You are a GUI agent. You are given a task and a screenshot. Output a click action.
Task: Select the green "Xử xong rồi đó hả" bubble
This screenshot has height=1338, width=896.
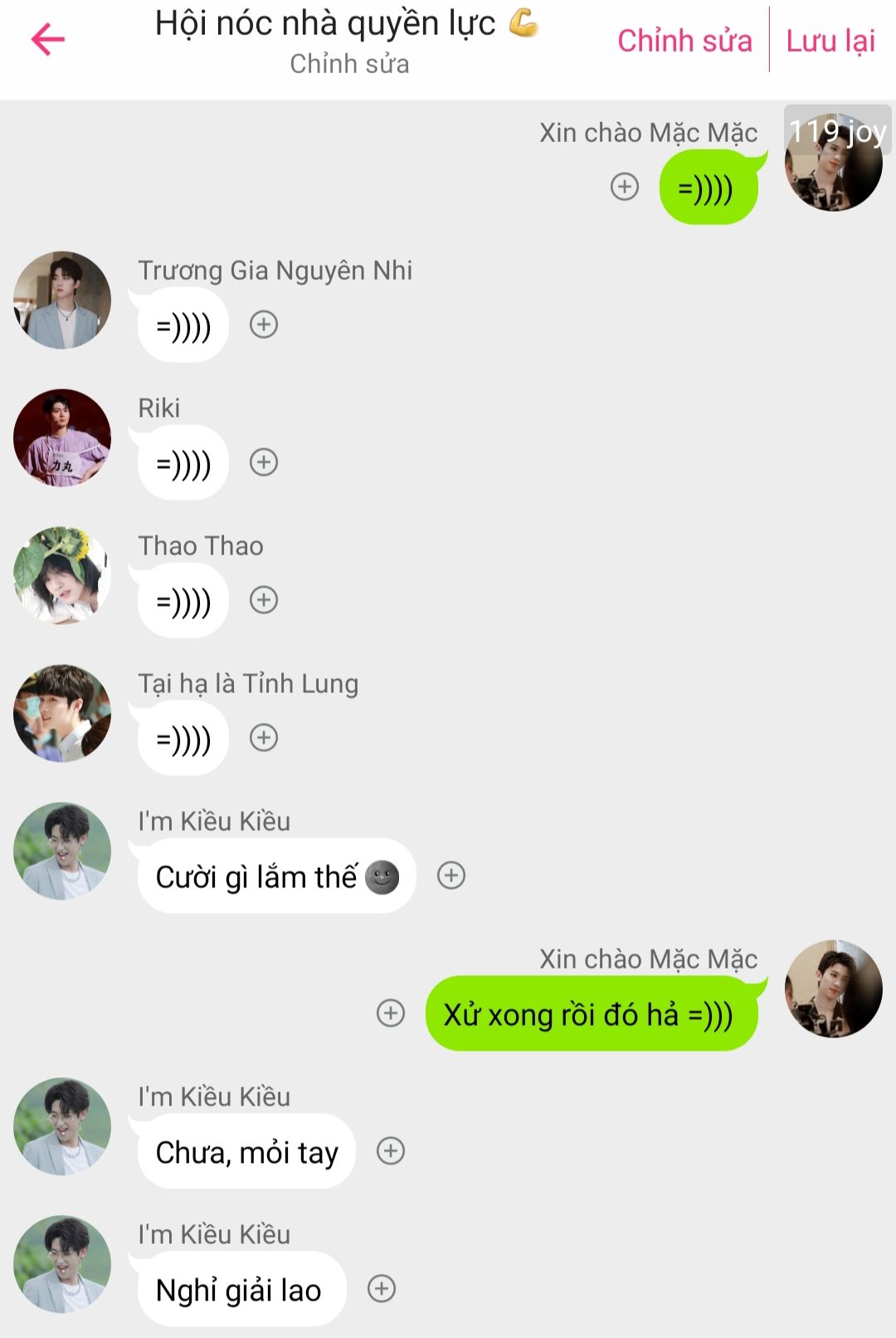(x=590, y=1014)
